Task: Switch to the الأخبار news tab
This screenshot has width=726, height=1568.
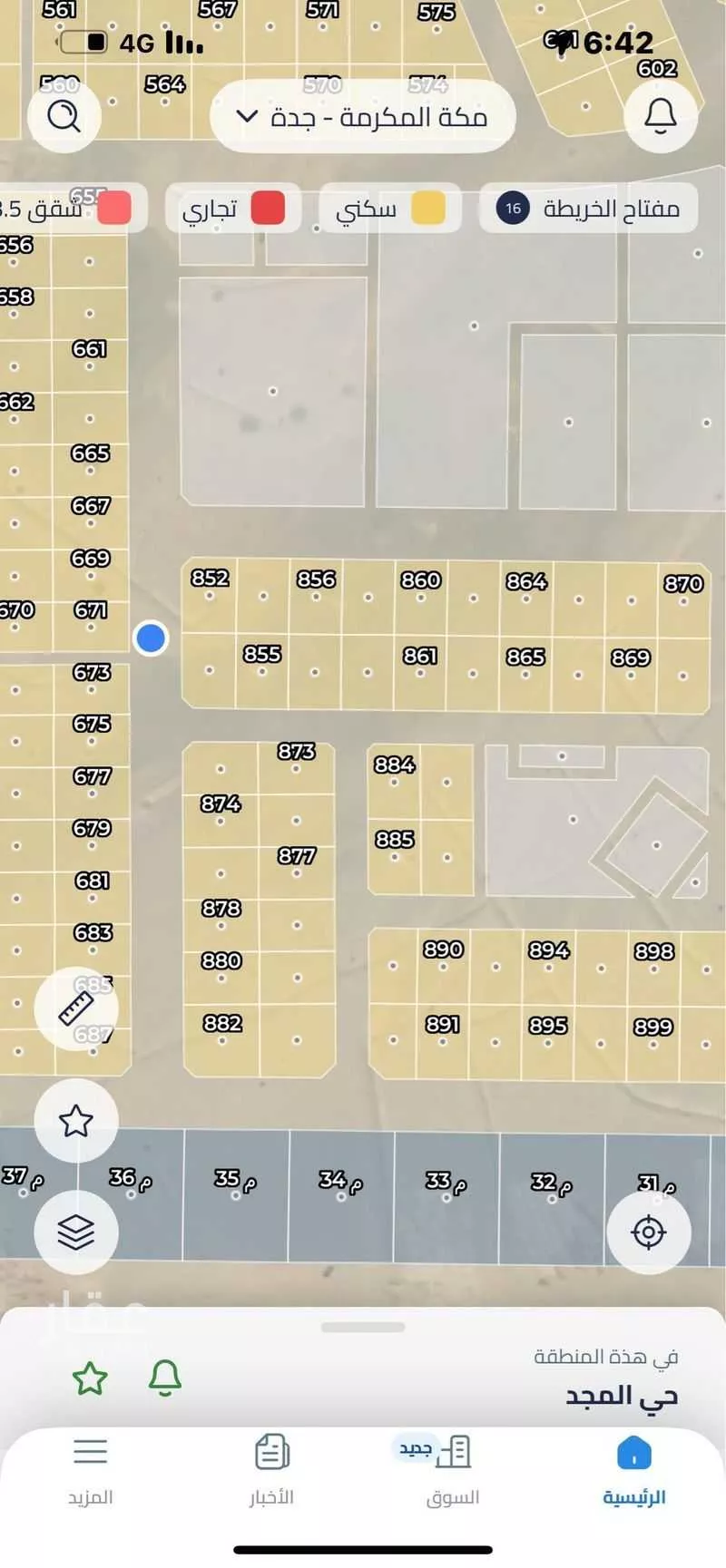Action: coord(271,1471)
